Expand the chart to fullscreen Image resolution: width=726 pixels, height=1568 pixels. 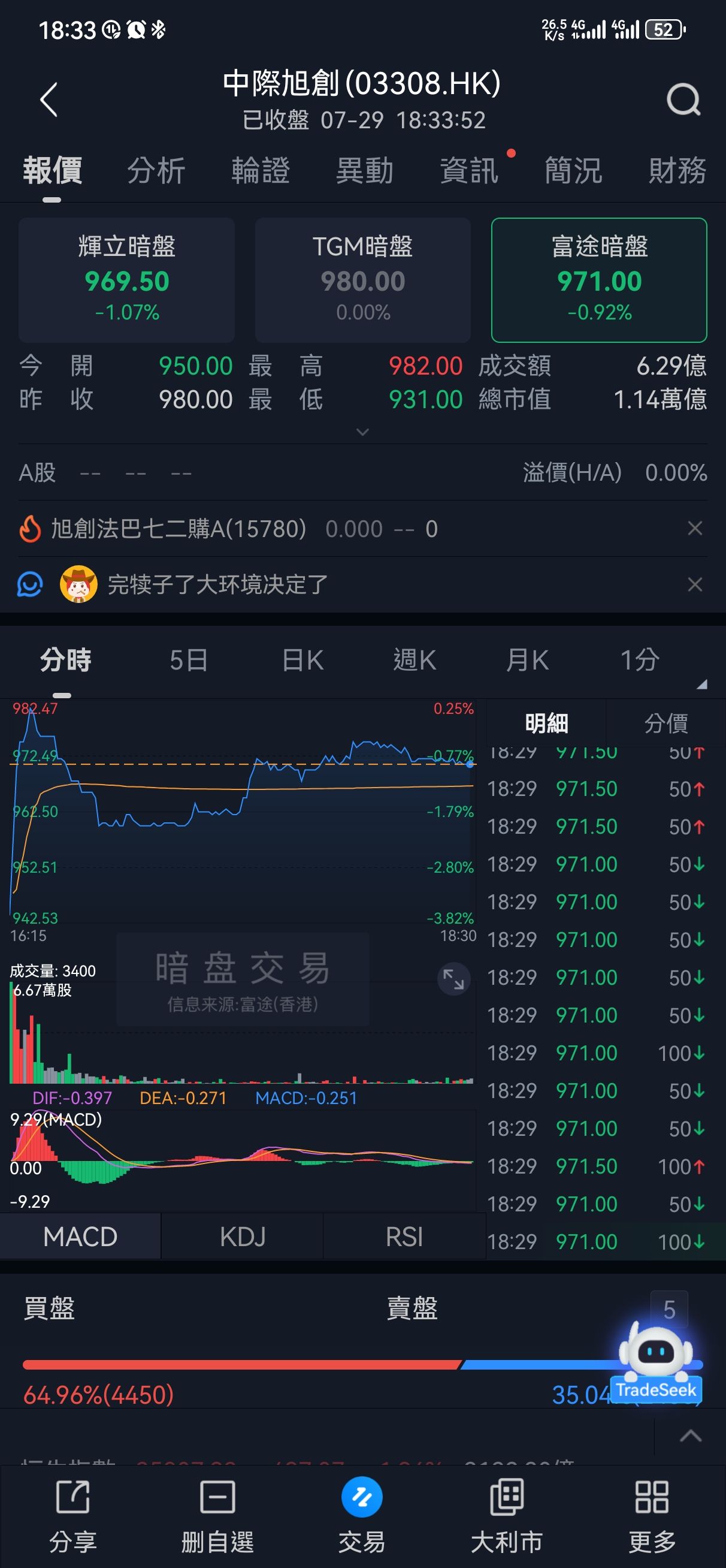(x=453, y=979)
